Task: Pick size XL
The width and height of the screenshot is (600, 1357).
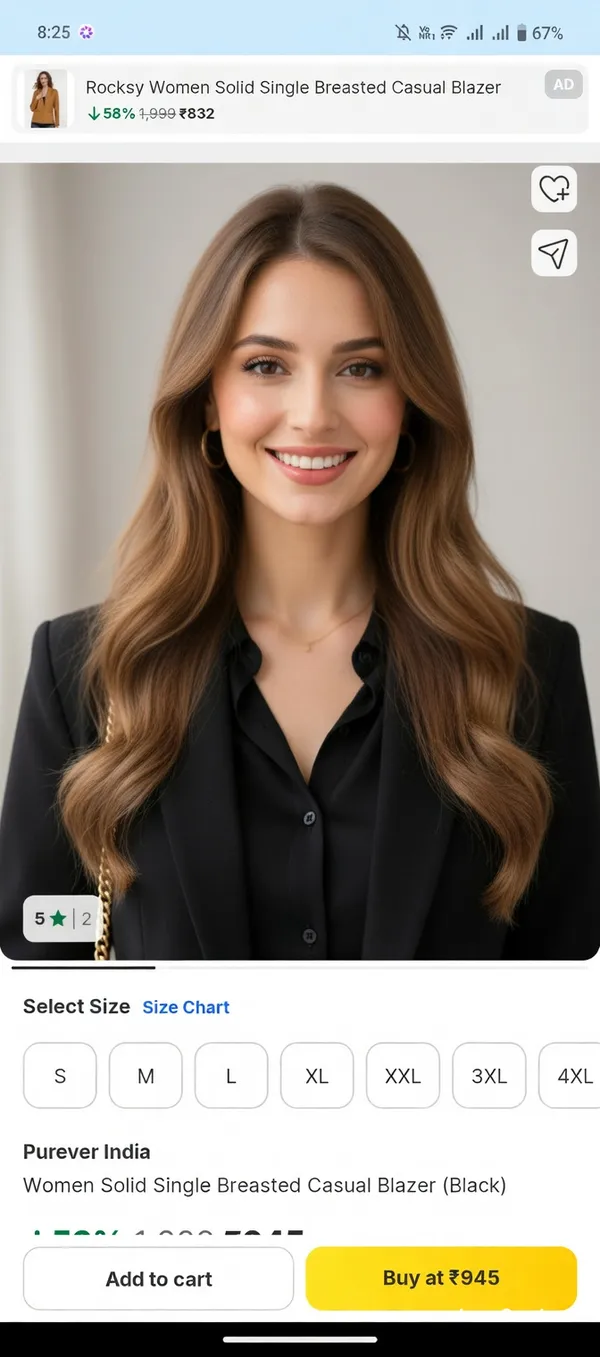Action: coord(317,1076)
